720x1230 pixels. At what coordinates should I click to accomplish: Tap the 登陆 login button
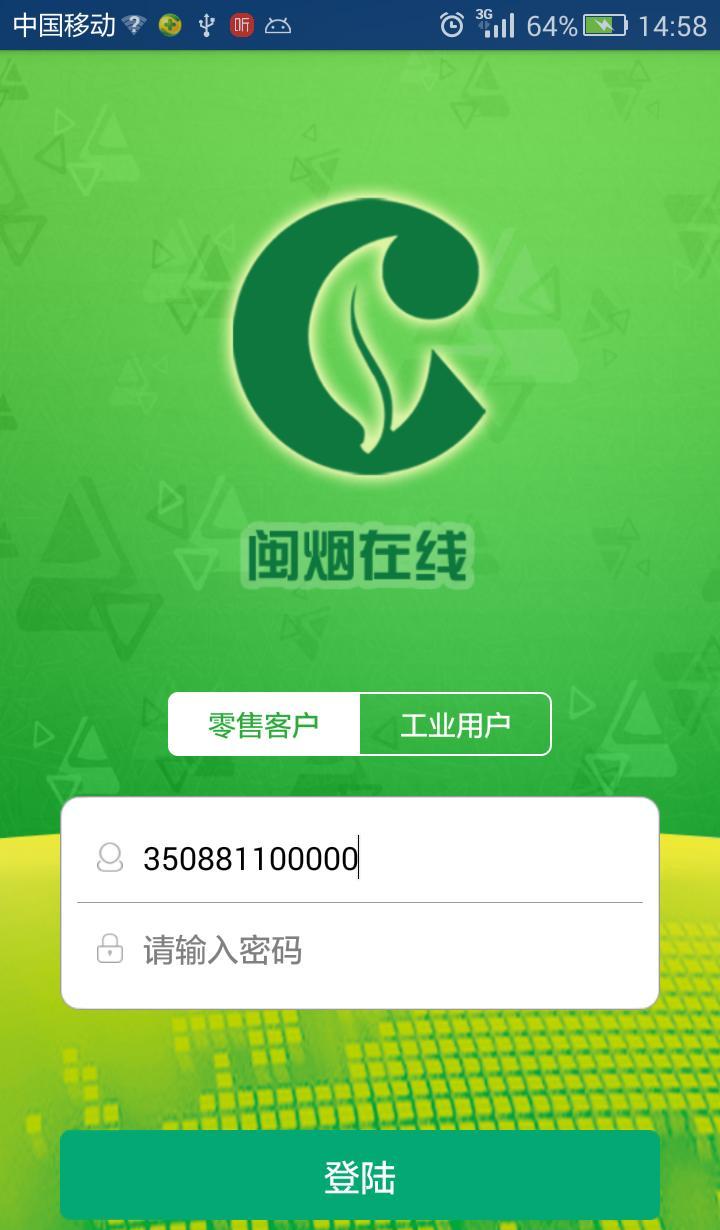(360, 1176)
